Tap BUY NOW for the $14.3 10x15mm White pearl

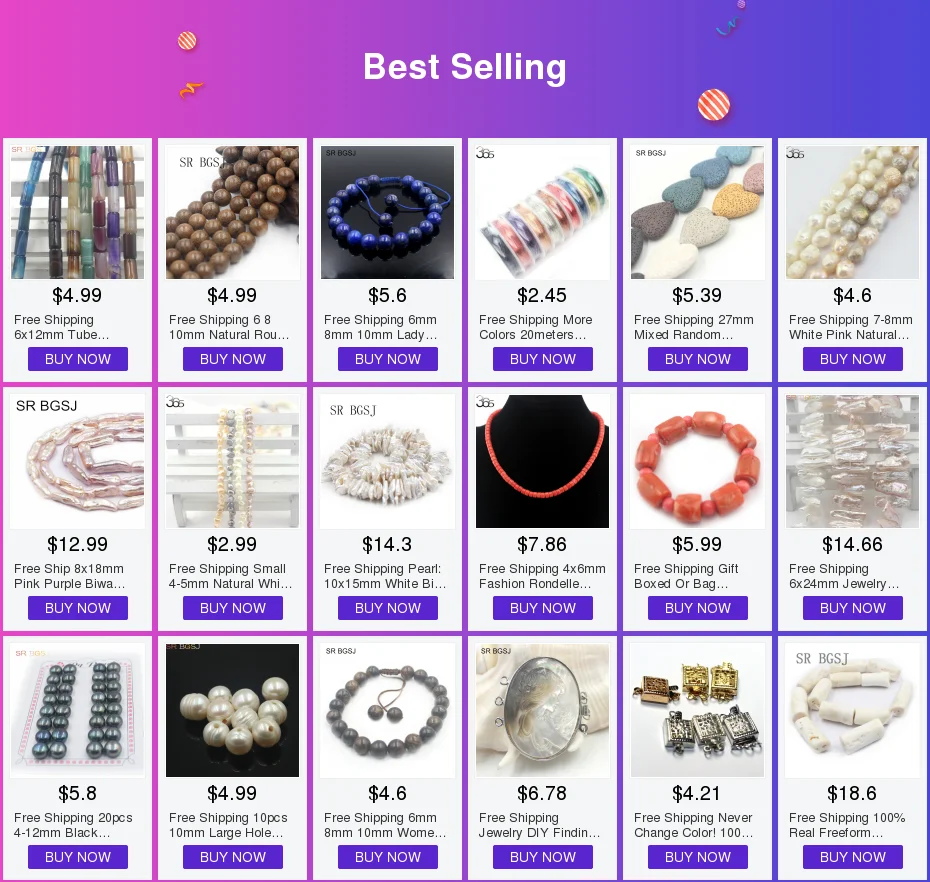[x=388, y=608]
